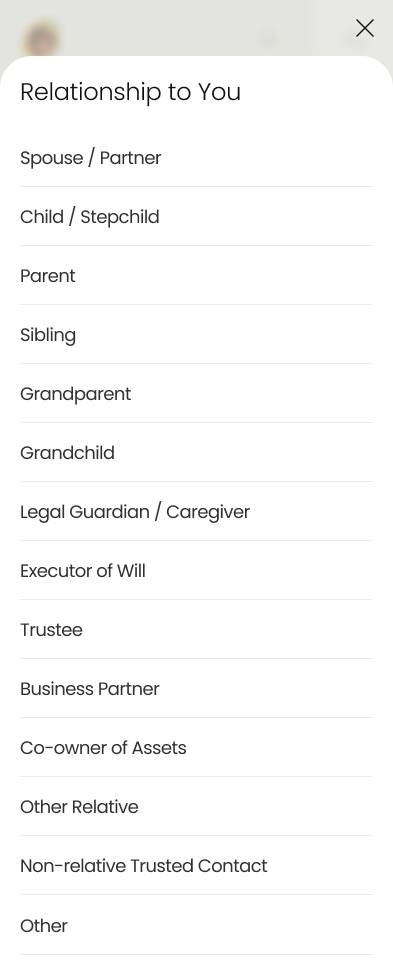
Task: Choose Executor of Will
Action: (196, 570)
